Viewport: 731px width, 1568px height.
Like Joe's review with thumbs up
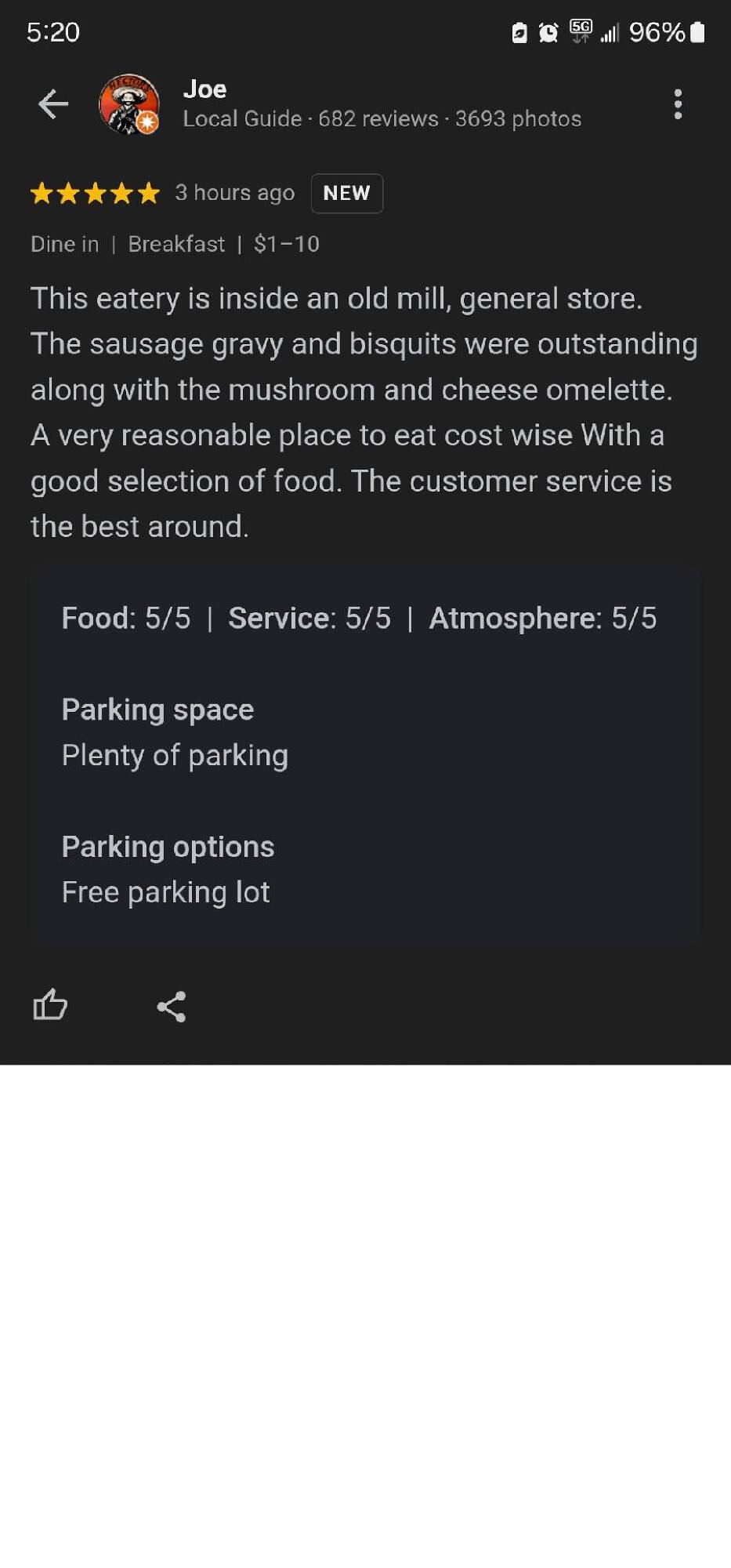click(50, 1004)
